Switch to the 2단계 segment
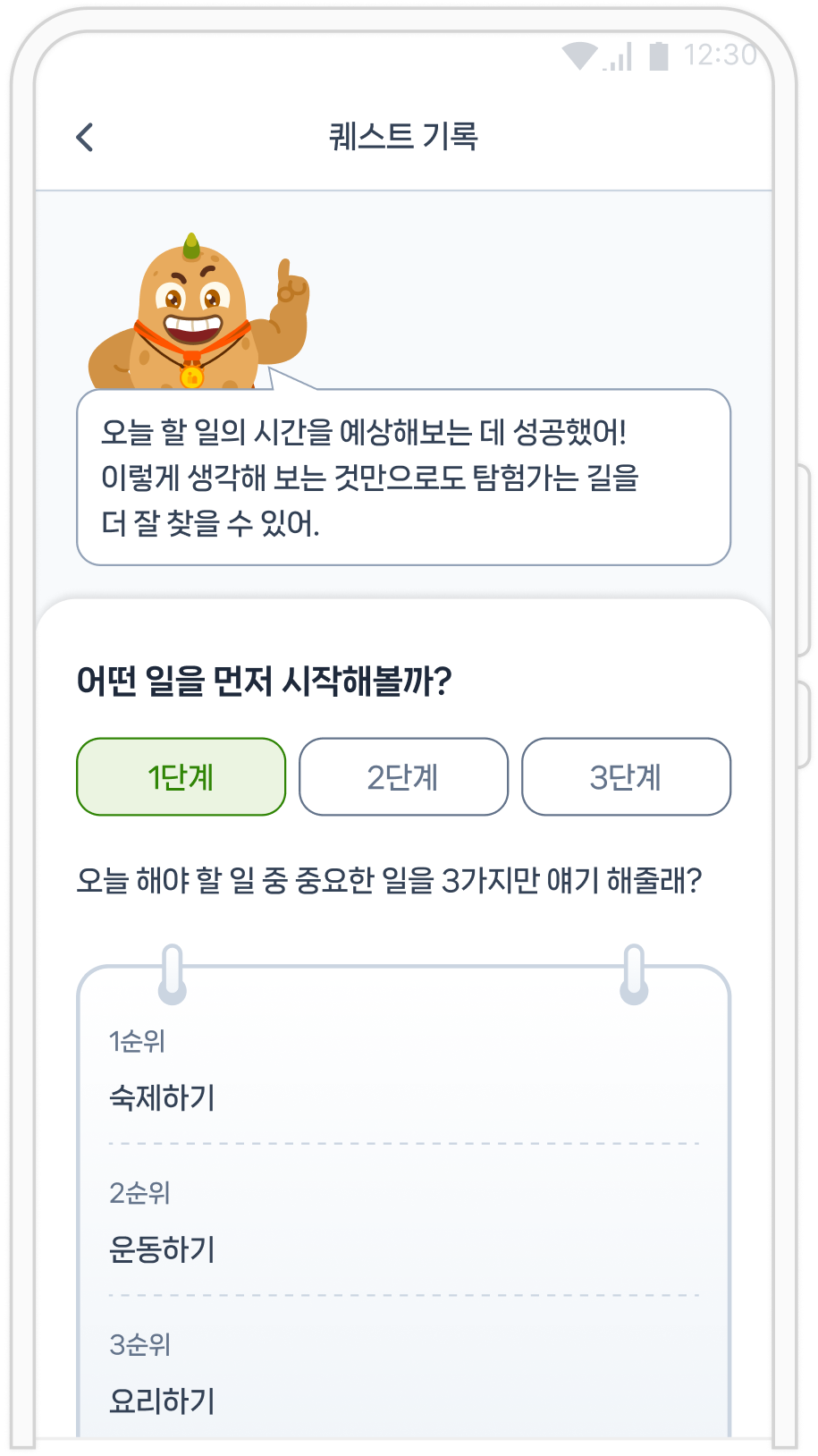This screenshot has width=818, height=1456. click(403, 776)
